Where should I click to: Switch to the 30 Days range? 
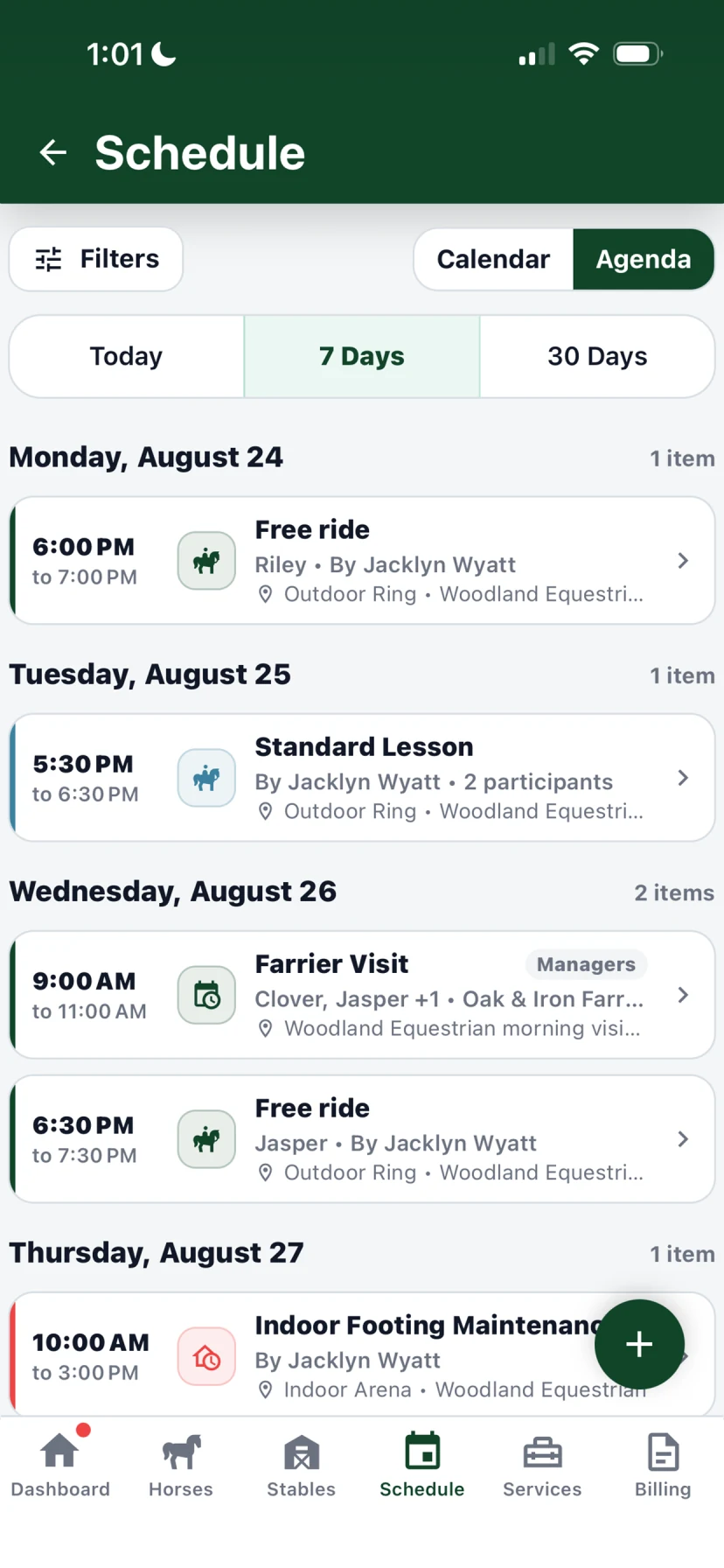597,356
